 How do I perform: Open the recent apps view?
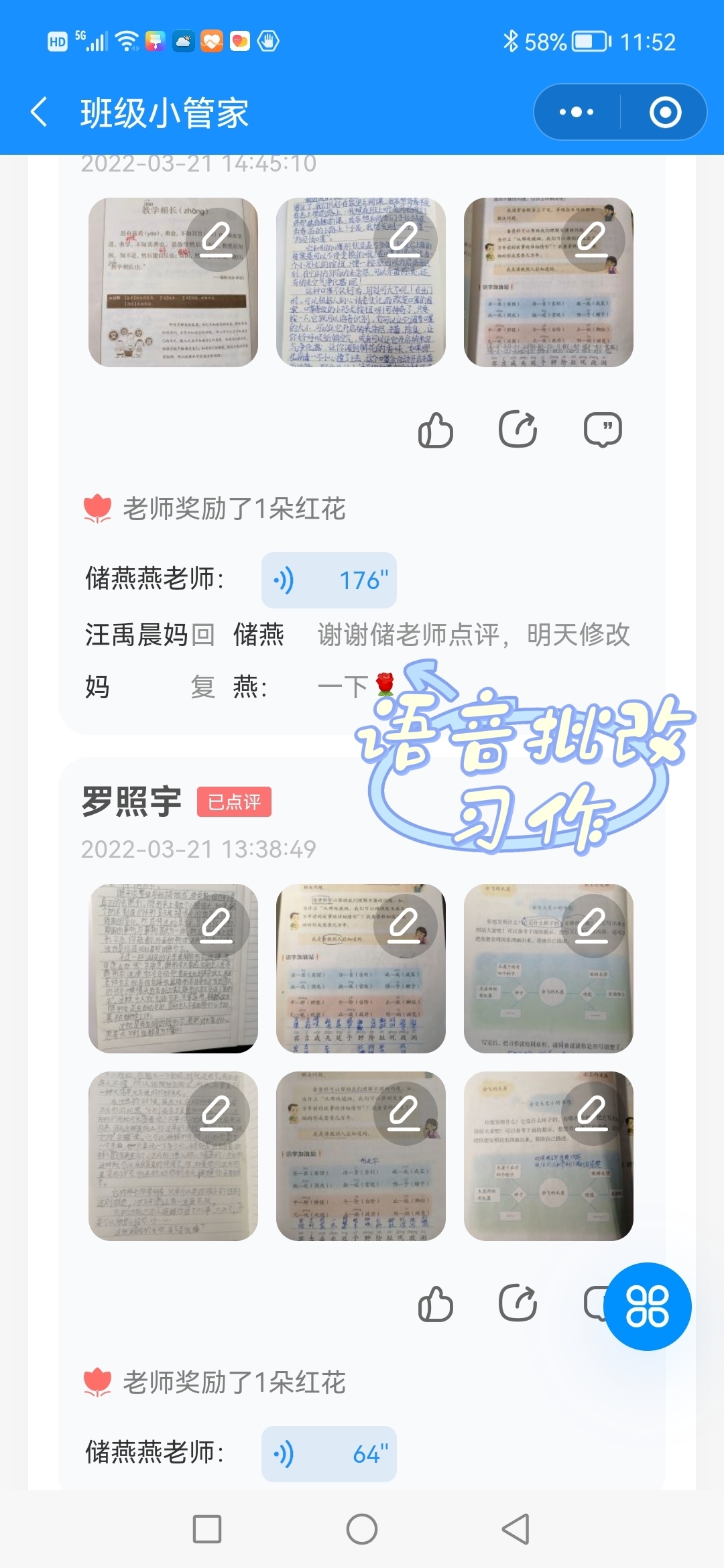click(x=207, y=1529)
